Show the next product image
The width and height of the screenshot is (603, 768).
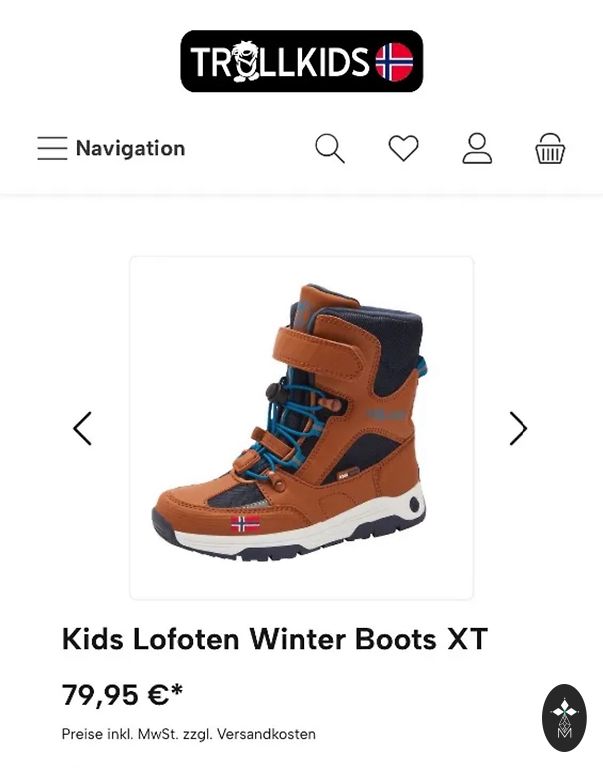[518, 429]
